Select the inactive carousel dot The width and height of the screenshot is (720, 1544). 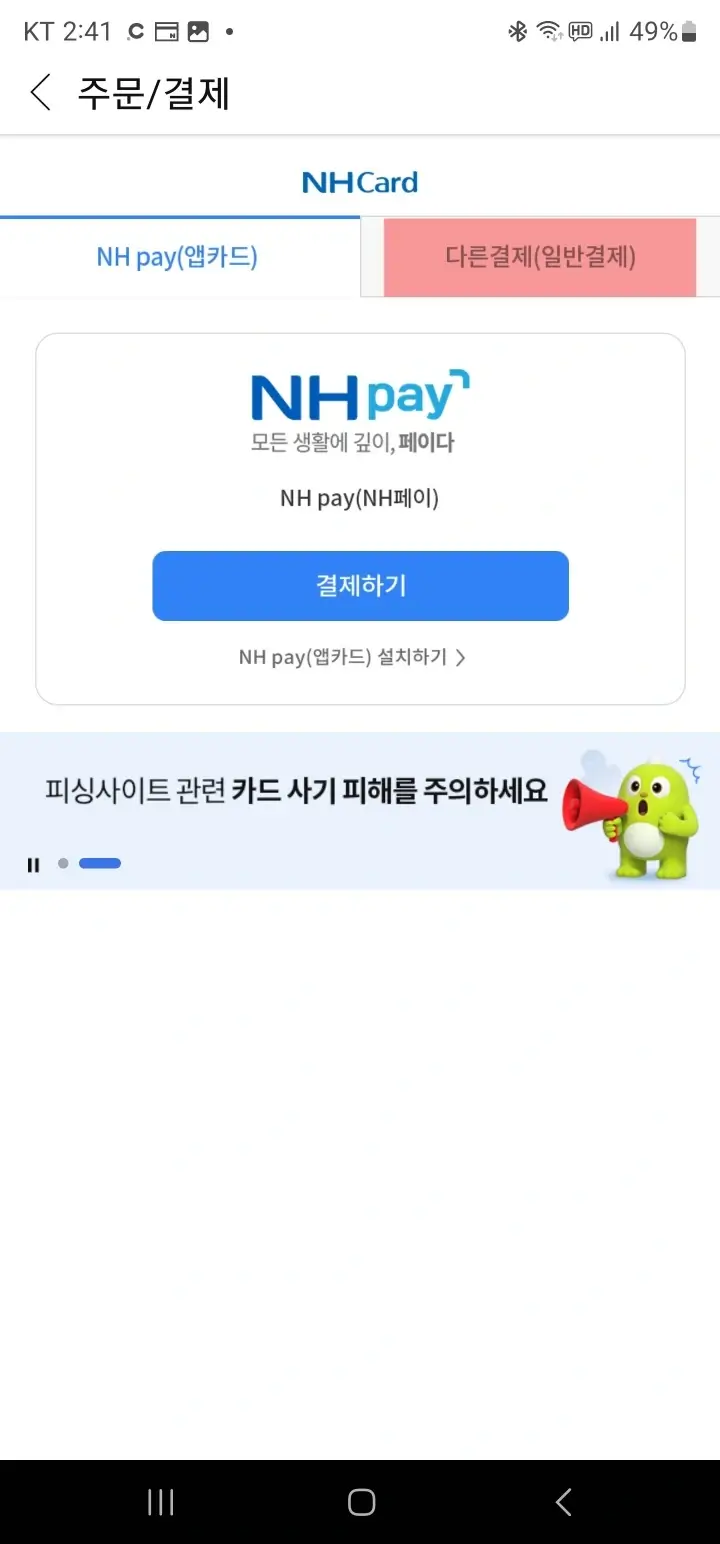[x=63, y=863]
